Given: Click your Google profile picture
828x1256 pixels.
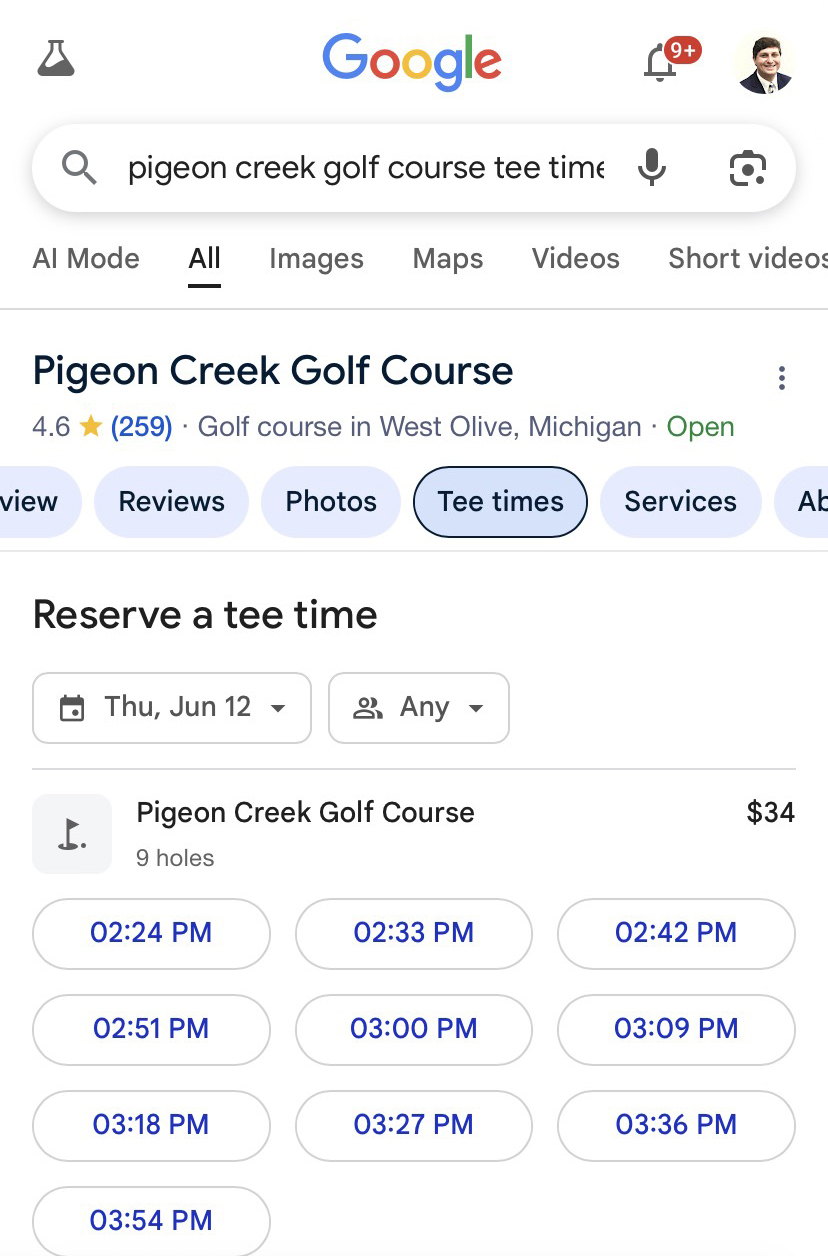Looking at the screenshot, I should point(765,62).
